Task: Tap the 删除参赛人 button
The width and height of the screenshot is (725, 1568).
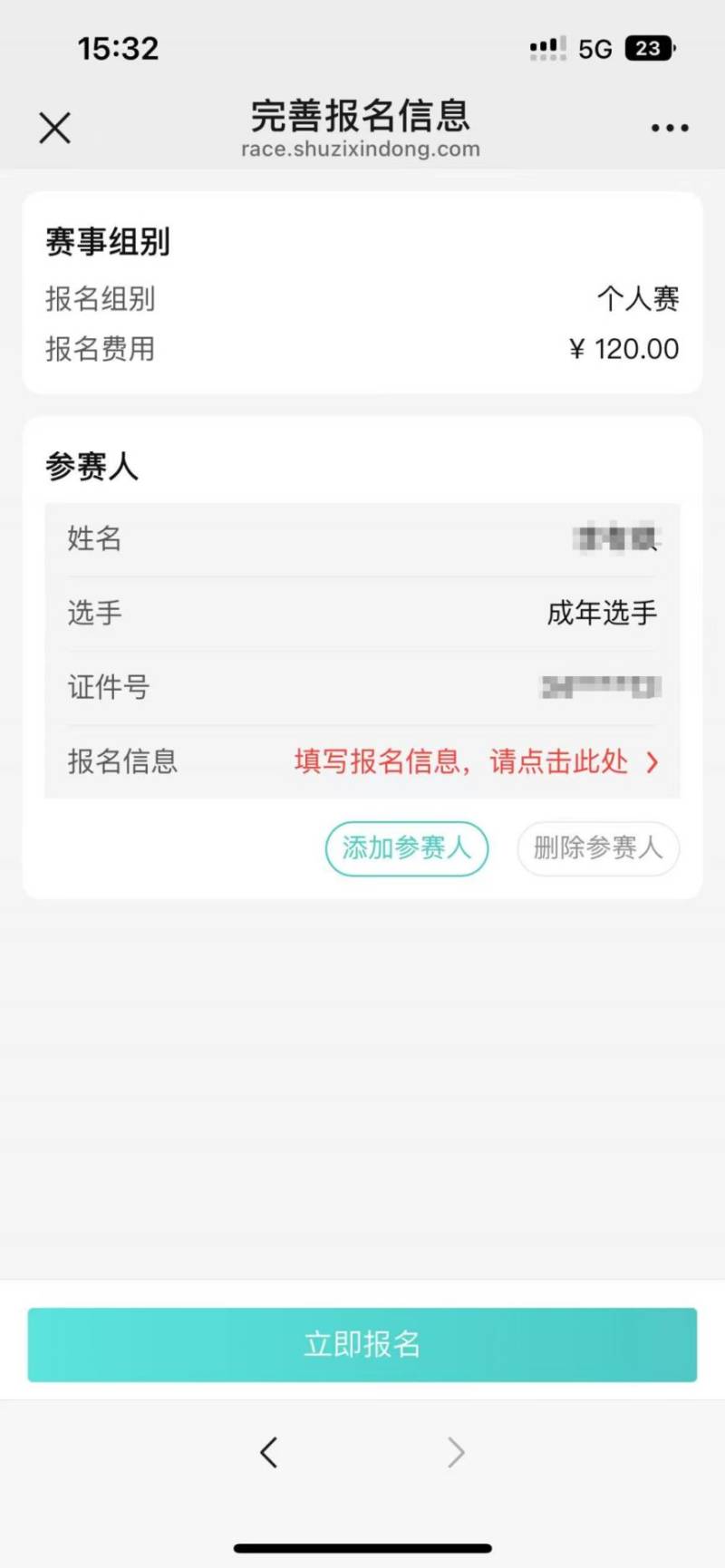Action: [597, 848]
